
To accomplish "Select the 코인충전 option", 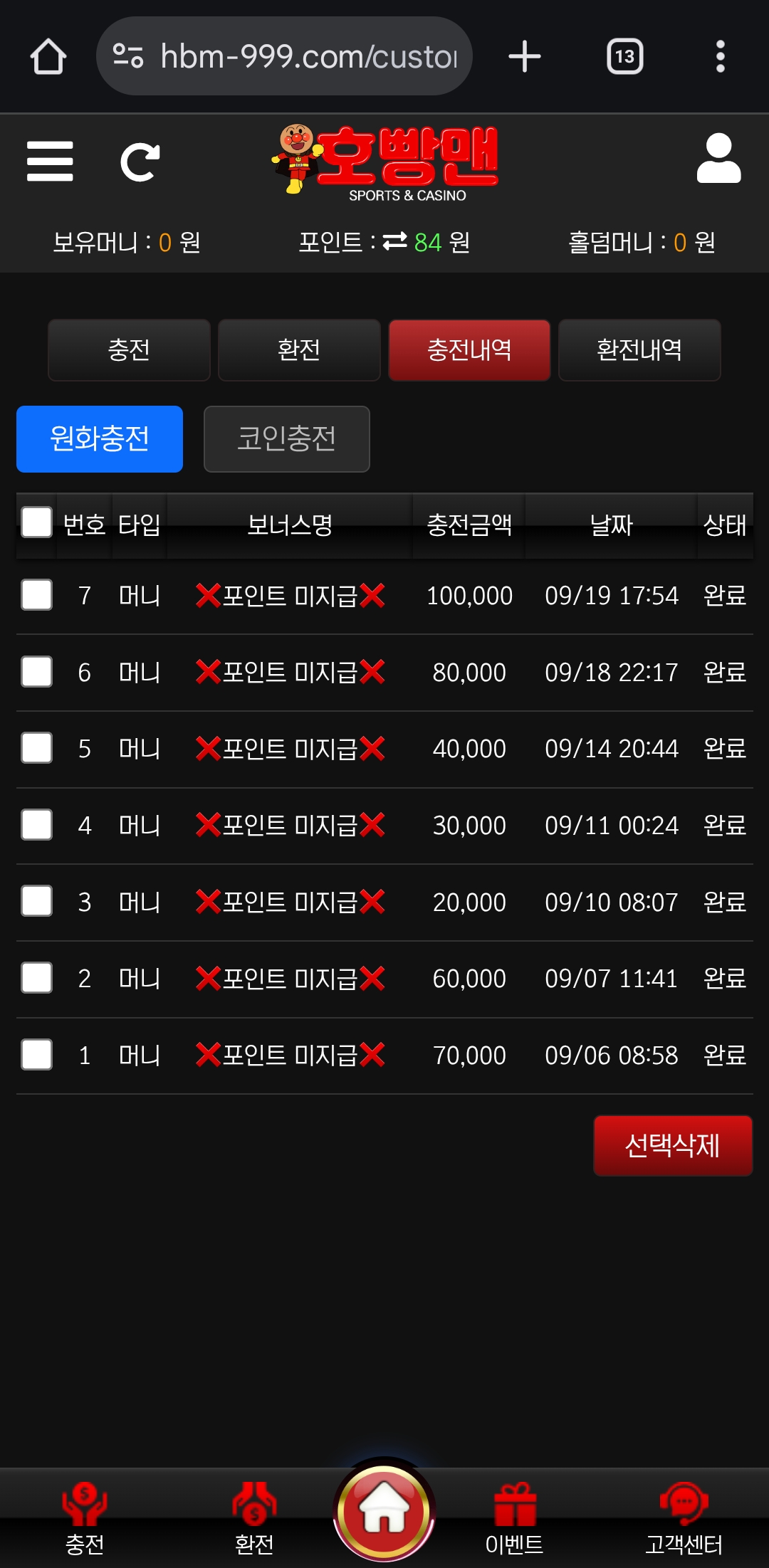I will click(x=286, y=438).
